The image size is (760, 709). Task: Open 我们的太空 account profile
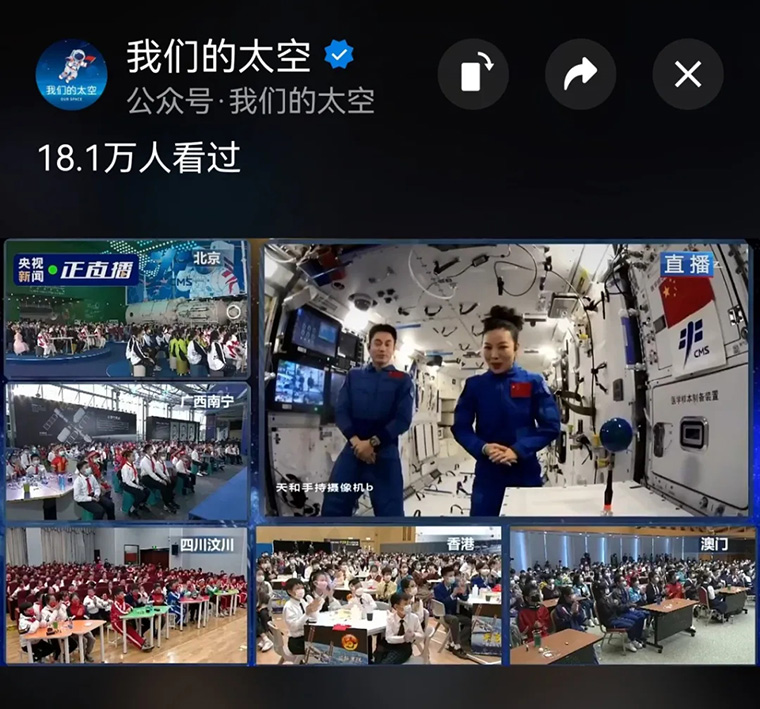click(220, 58)
